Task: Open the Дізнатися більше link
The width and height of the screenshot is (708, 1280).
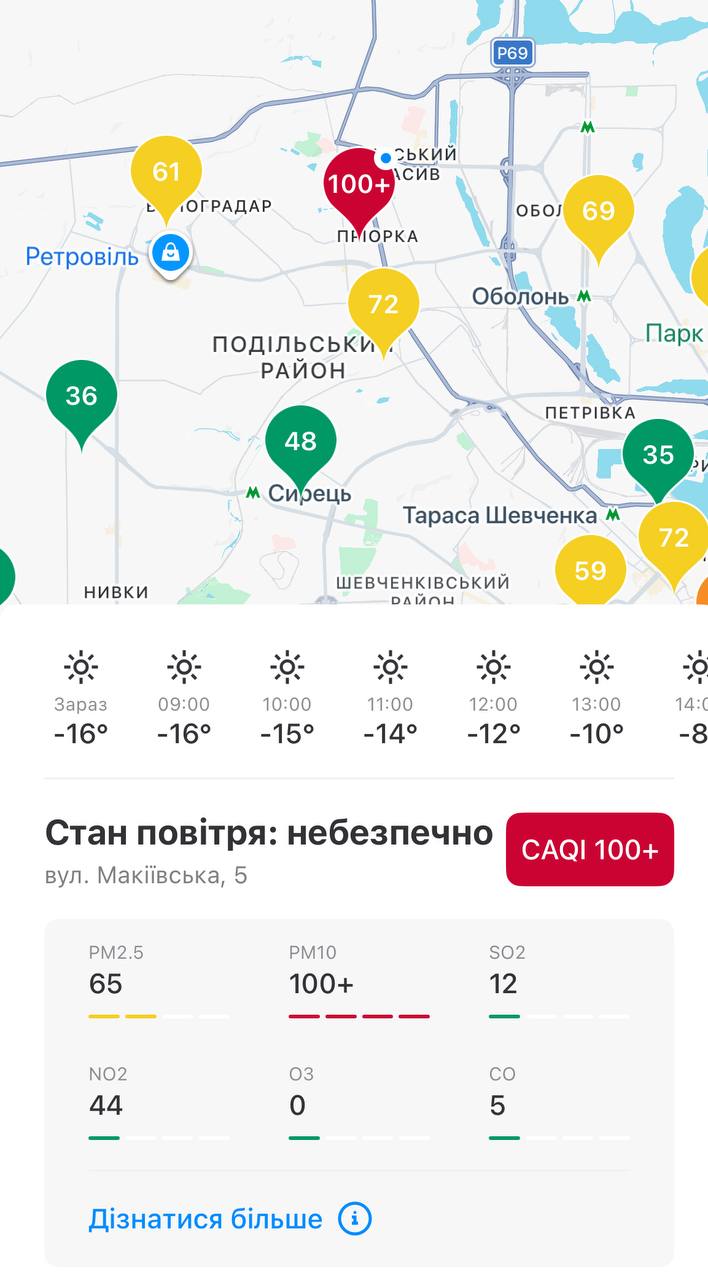Action: click(205, 1219)
